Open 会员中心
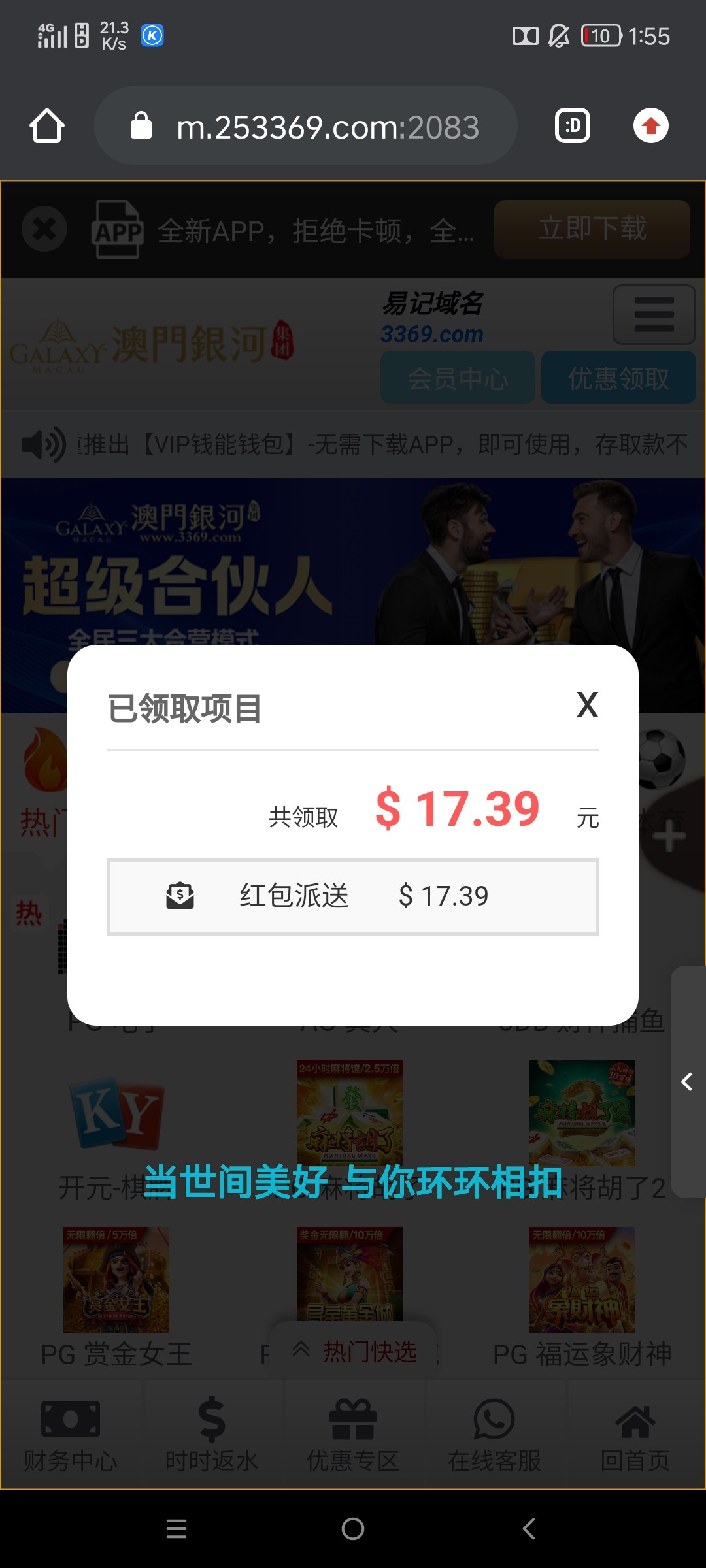The width and height of the screenshot is (706, 1568). 458,378
